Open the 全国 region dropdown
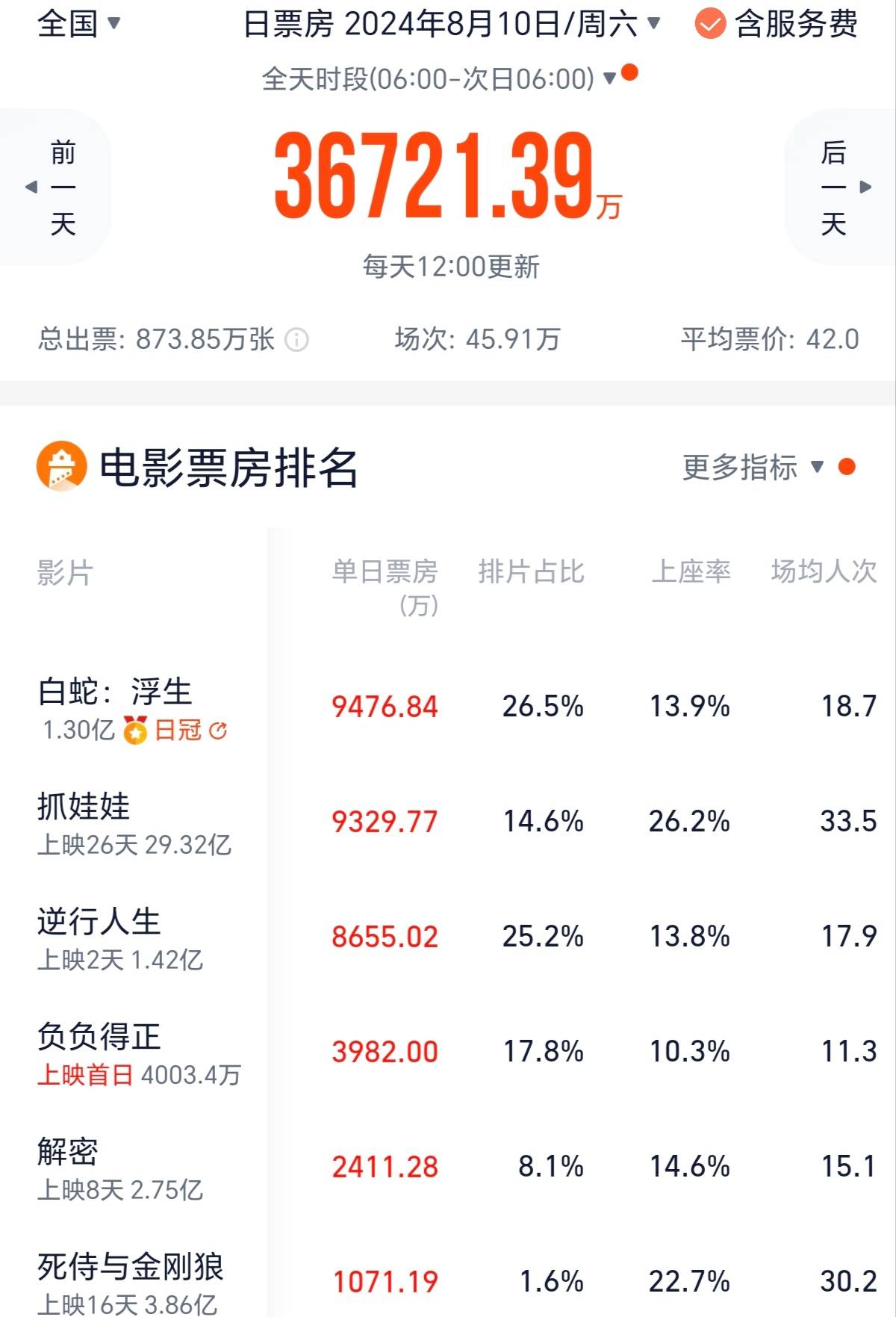Image resolution: width=896 pixels, height=1317 pixels. (x=78, y=24)
